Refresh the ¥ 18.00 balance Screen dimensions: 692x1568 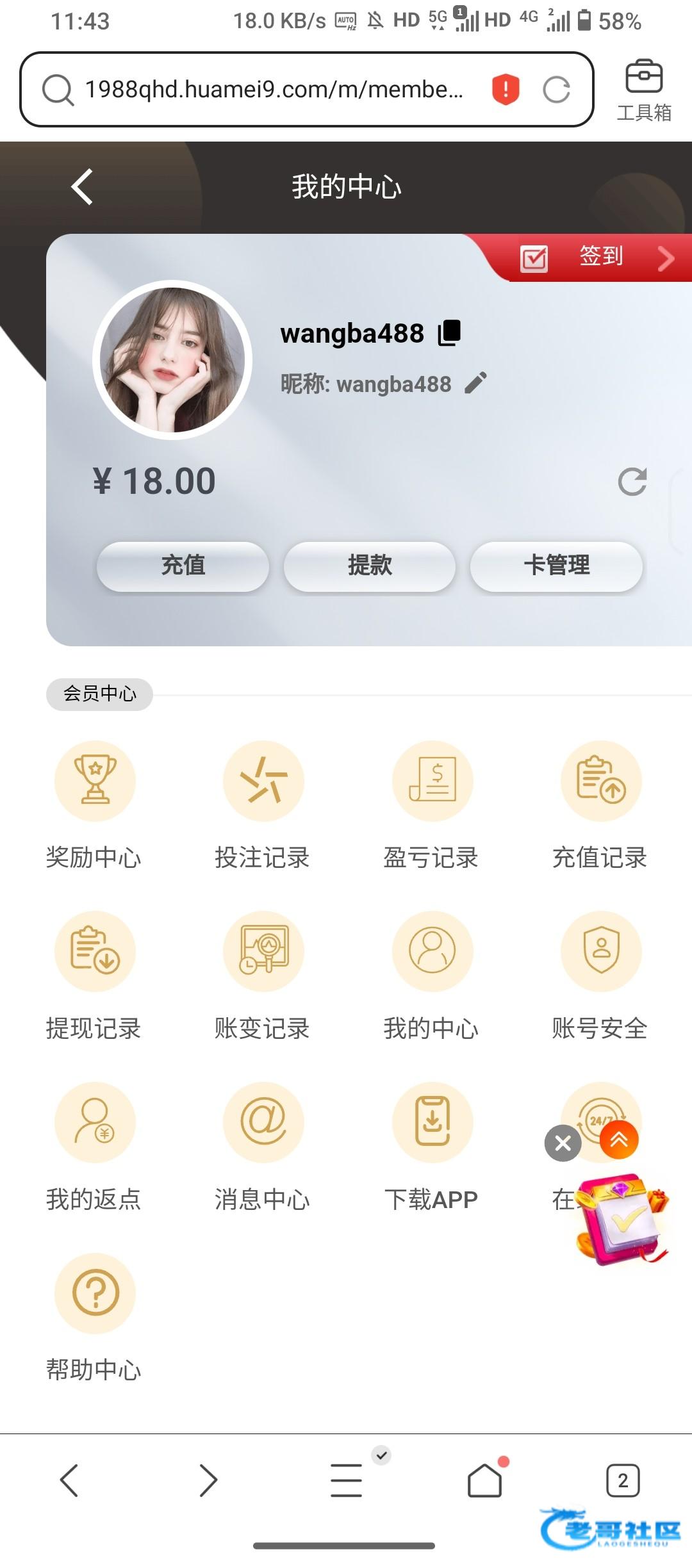[632, 482]
